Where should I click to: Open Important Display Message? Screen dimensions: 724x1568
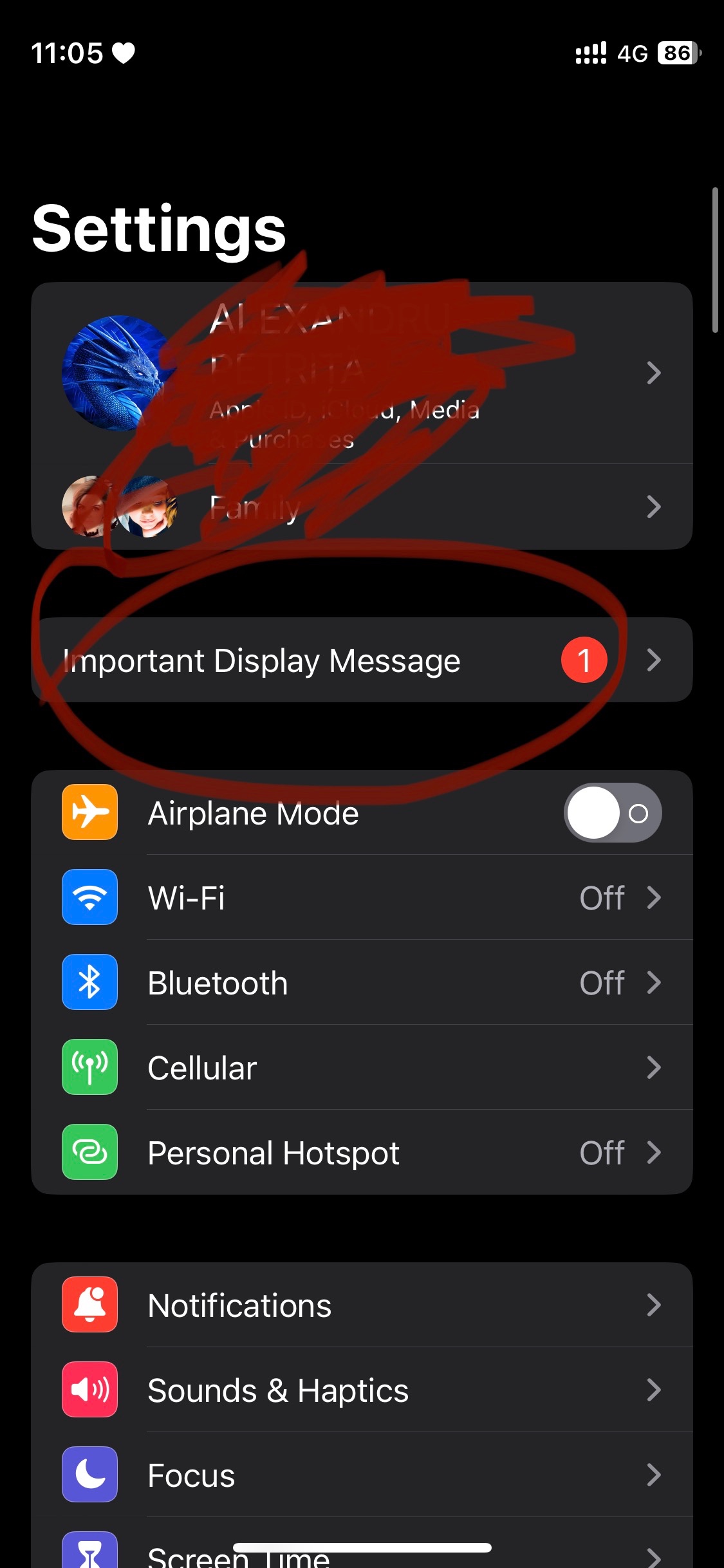[362, 660]
